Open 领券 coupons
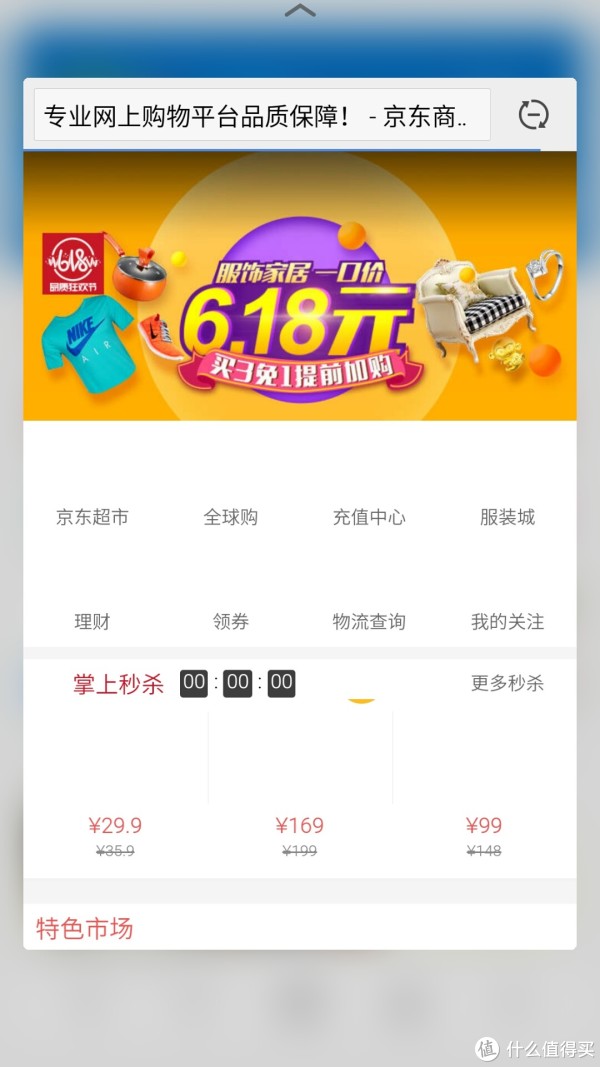 coord(231,621)
